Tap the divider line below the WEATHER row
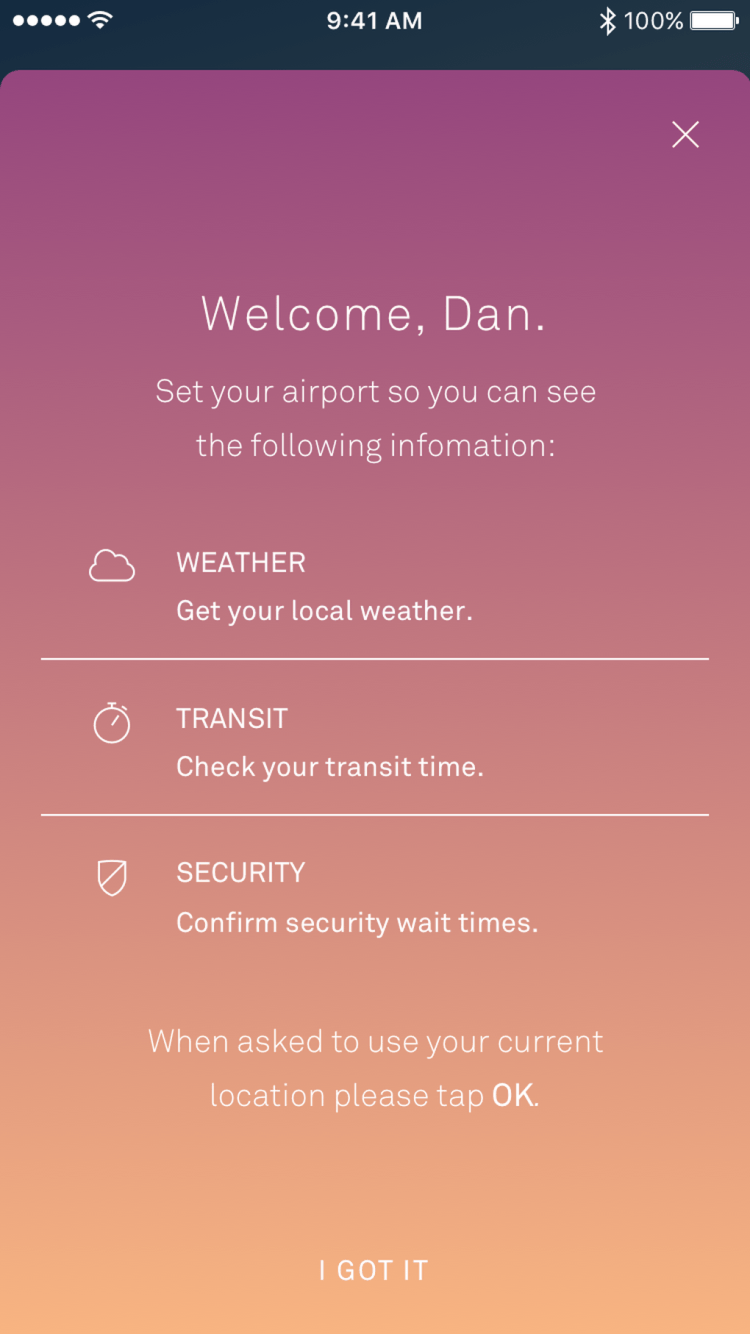 click(374, 659)
